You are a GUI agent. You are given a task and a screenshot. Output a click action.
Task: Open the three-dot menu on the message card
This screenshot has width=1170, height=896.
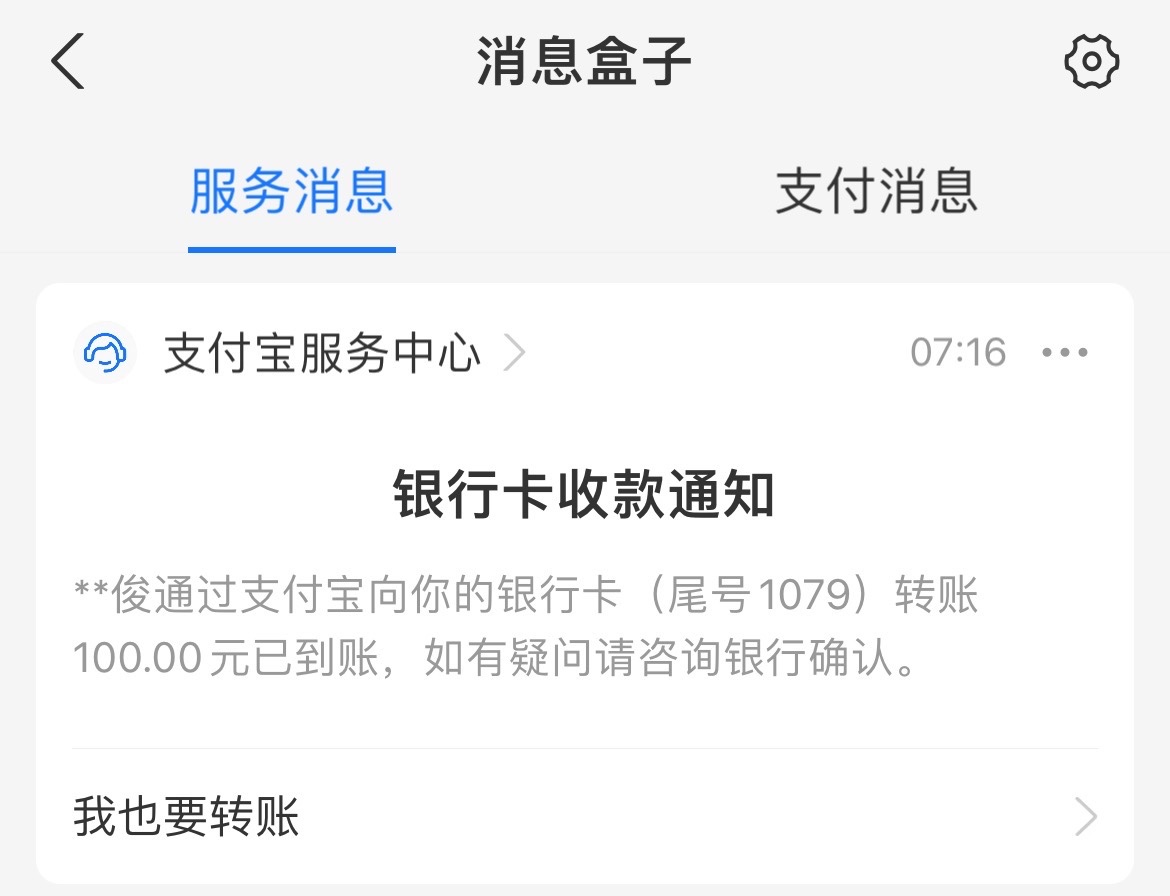tap(1065, 353)
